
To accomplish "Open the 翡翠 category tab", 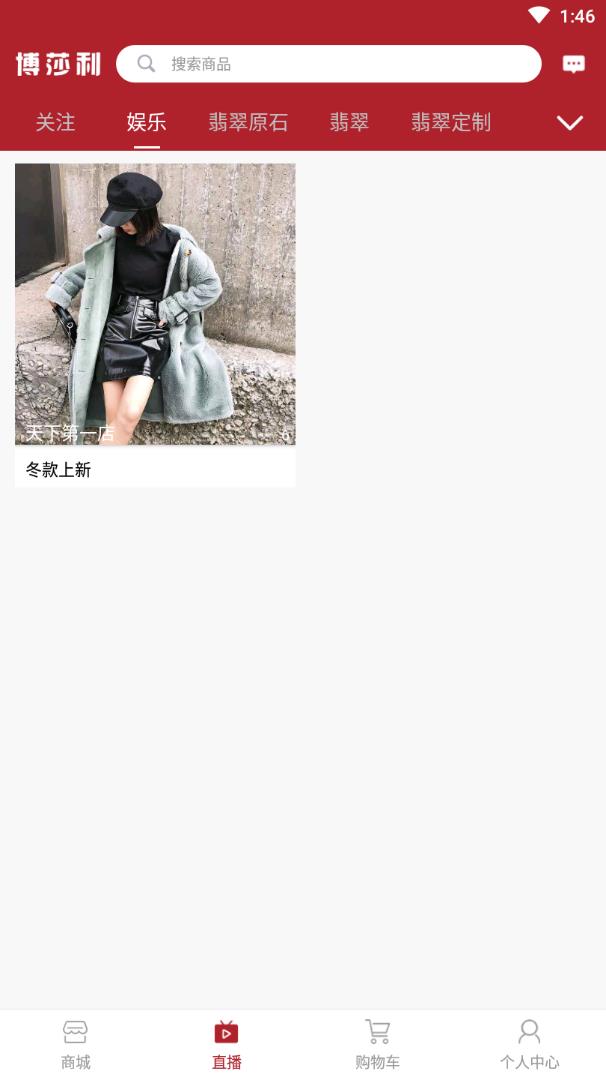I will click(x=349, y=123).
